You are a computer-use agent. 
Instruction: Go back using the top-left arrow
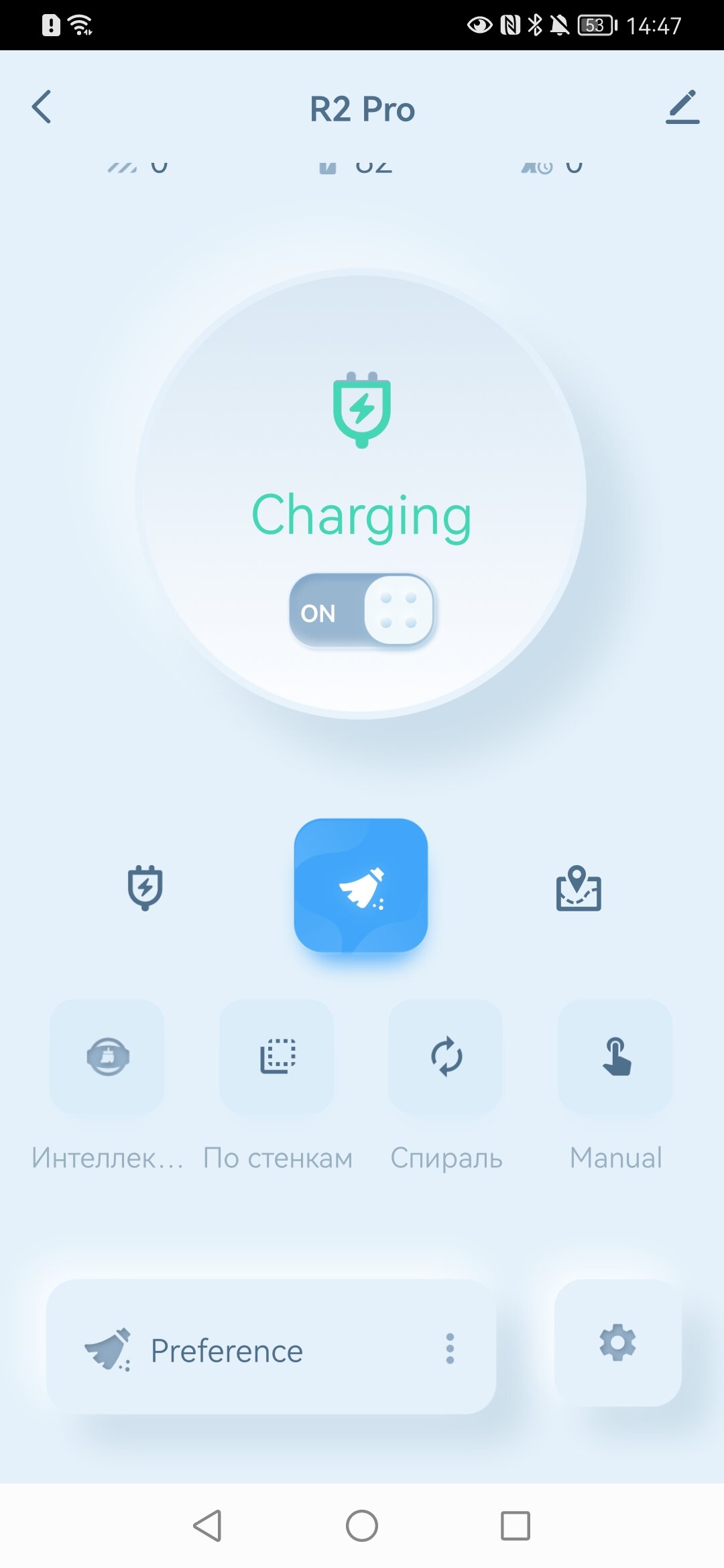coord(42,107)
